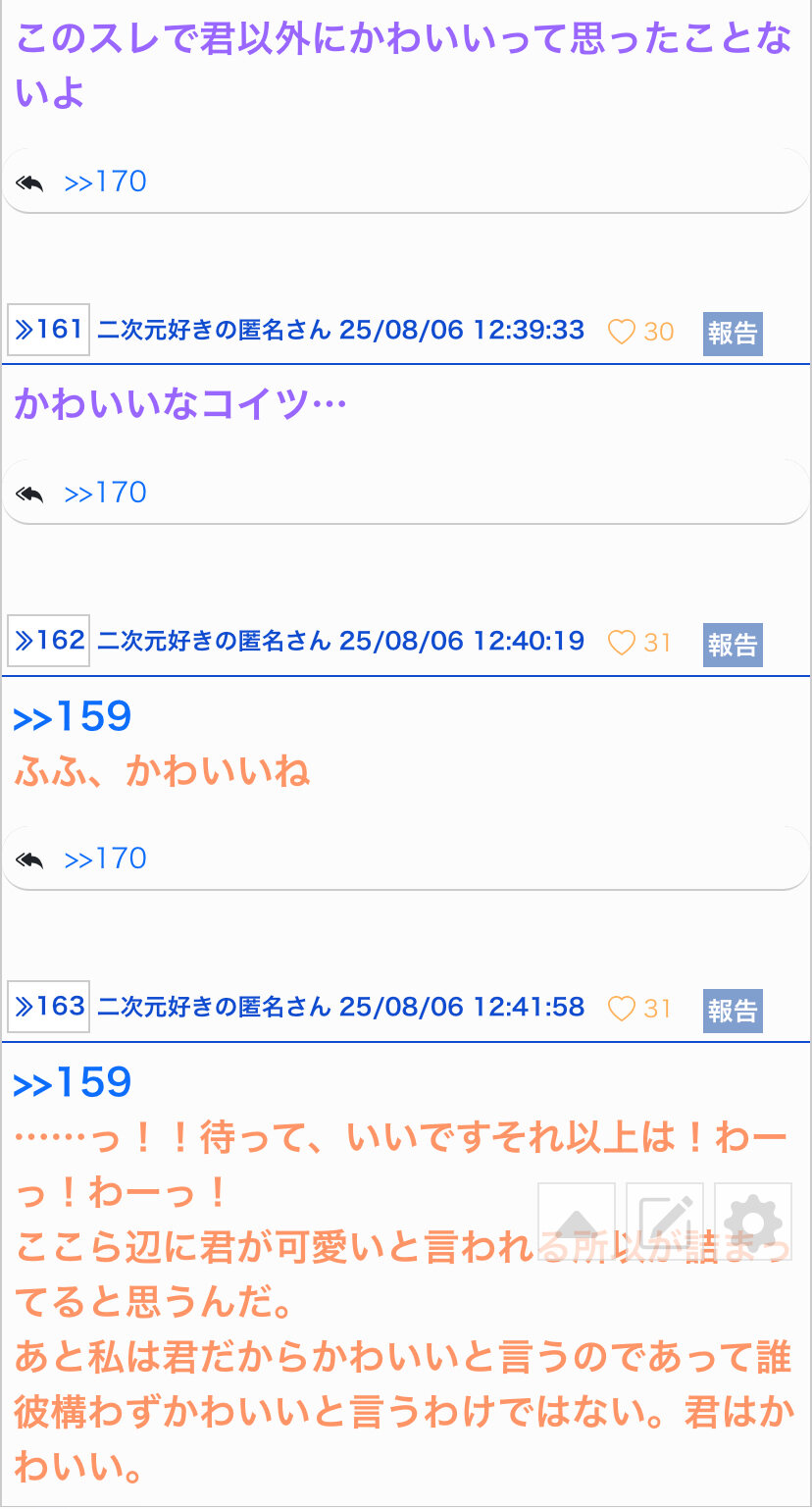Like post 163 with heart icon

click(x=622, y=1009)
